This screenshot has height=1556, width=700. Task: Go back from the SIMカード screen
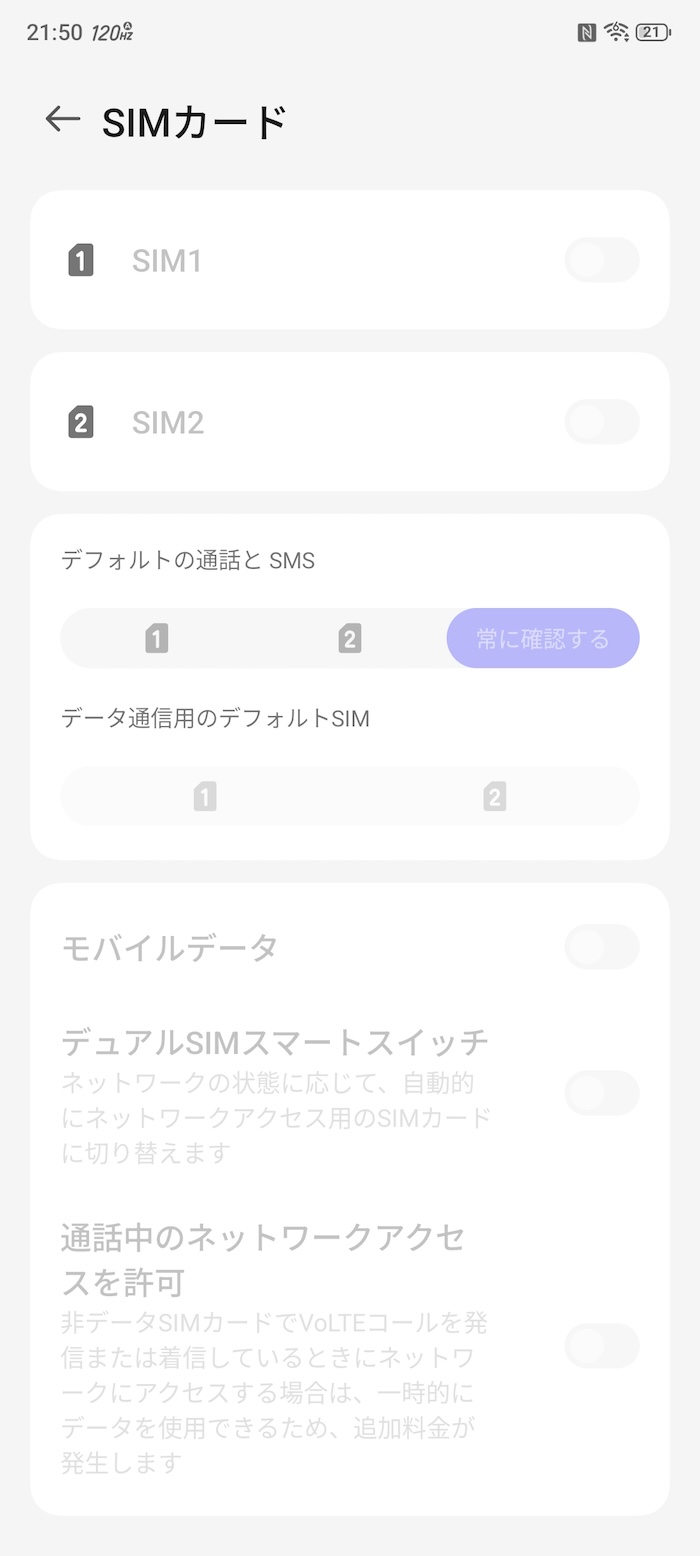[x=62, y=119]
